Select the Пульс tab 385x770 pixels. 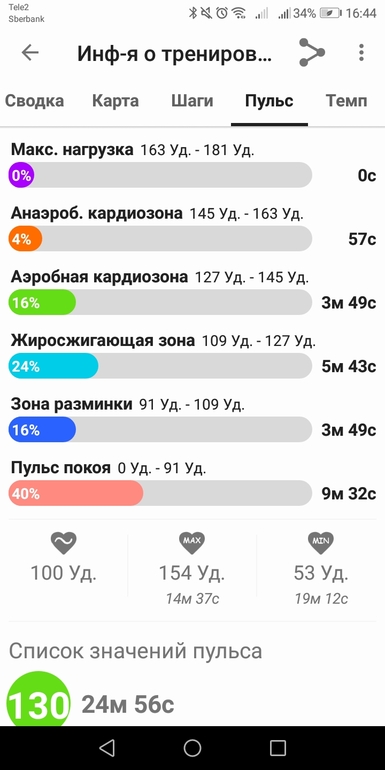[x=269, y=101]
